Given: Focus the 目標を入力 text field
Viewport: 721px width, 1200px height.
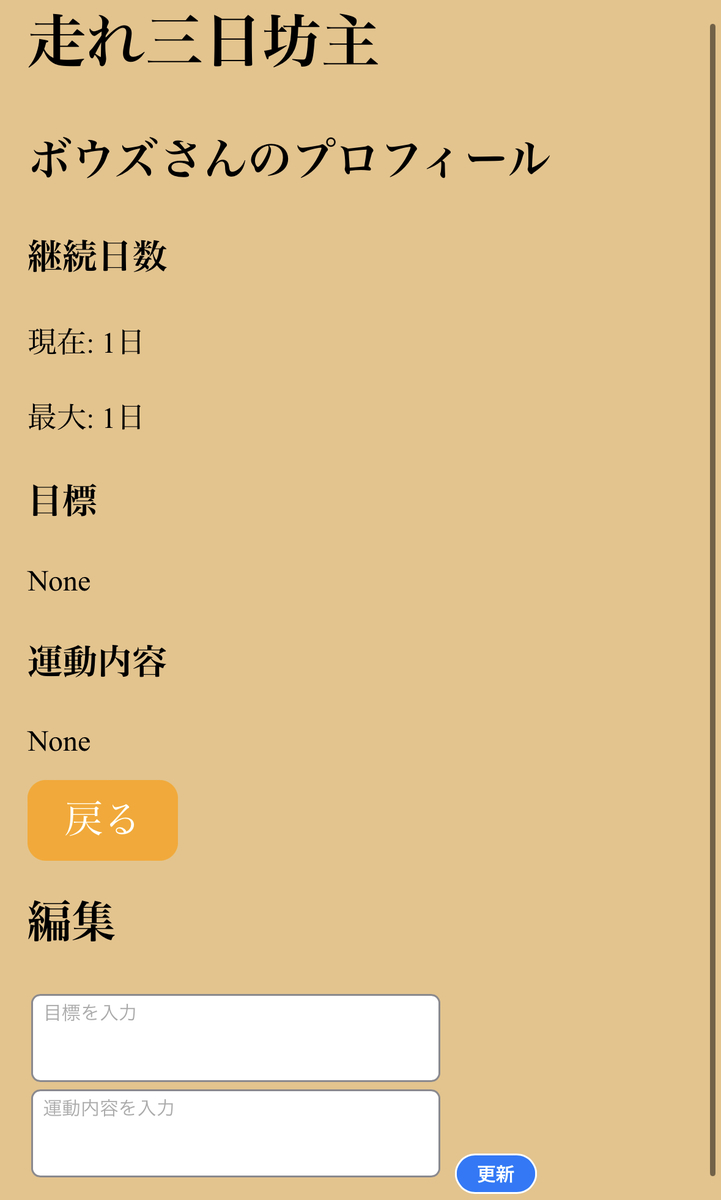Looking at the screenshot, I should pos(236,1038).
